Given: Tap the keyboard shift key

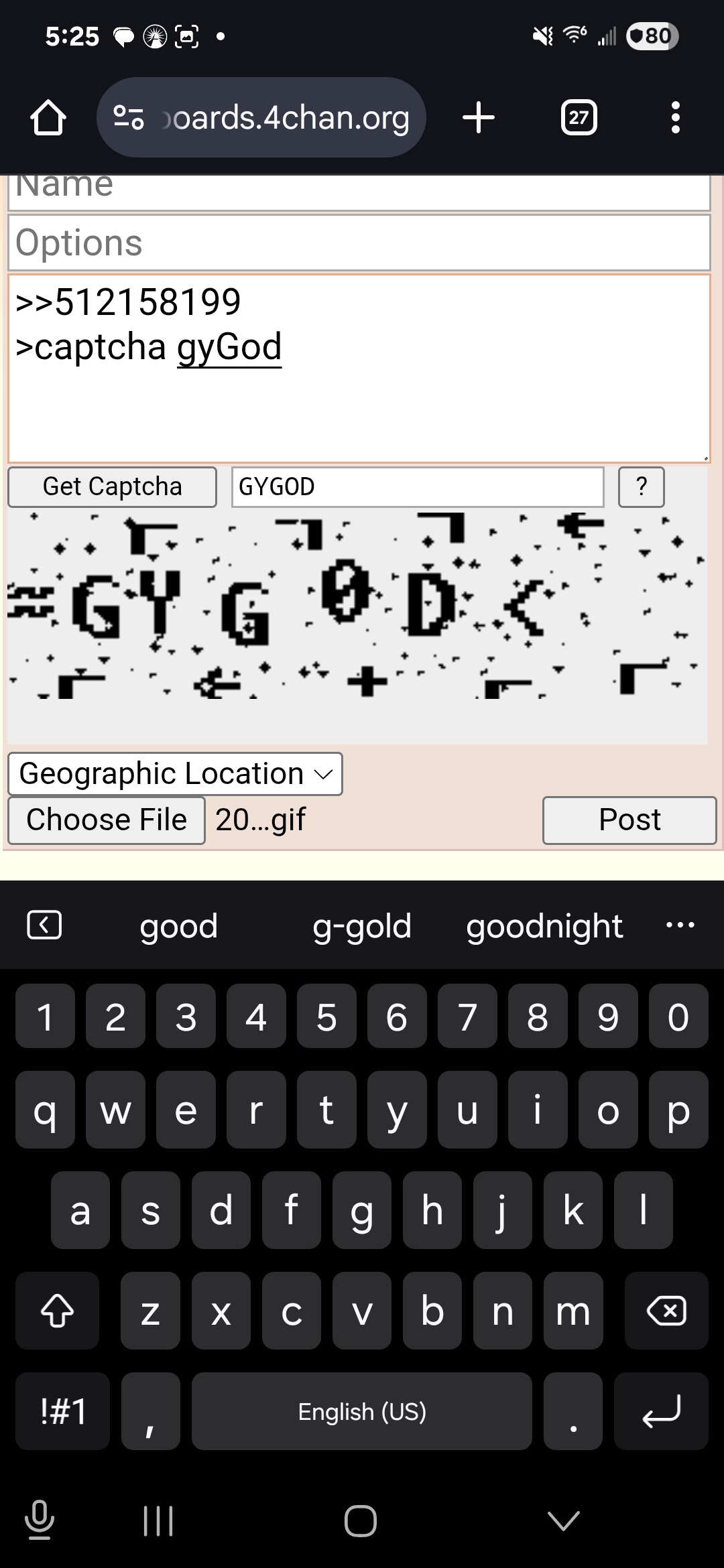Looking at the screenshot, I should pos(58,1311).
